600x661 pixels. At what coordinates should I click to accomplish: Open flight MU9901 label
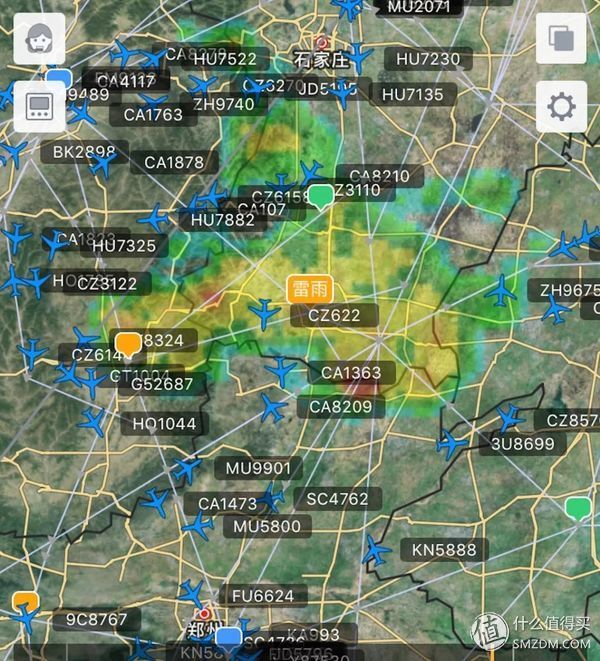[x=258, y=467]
